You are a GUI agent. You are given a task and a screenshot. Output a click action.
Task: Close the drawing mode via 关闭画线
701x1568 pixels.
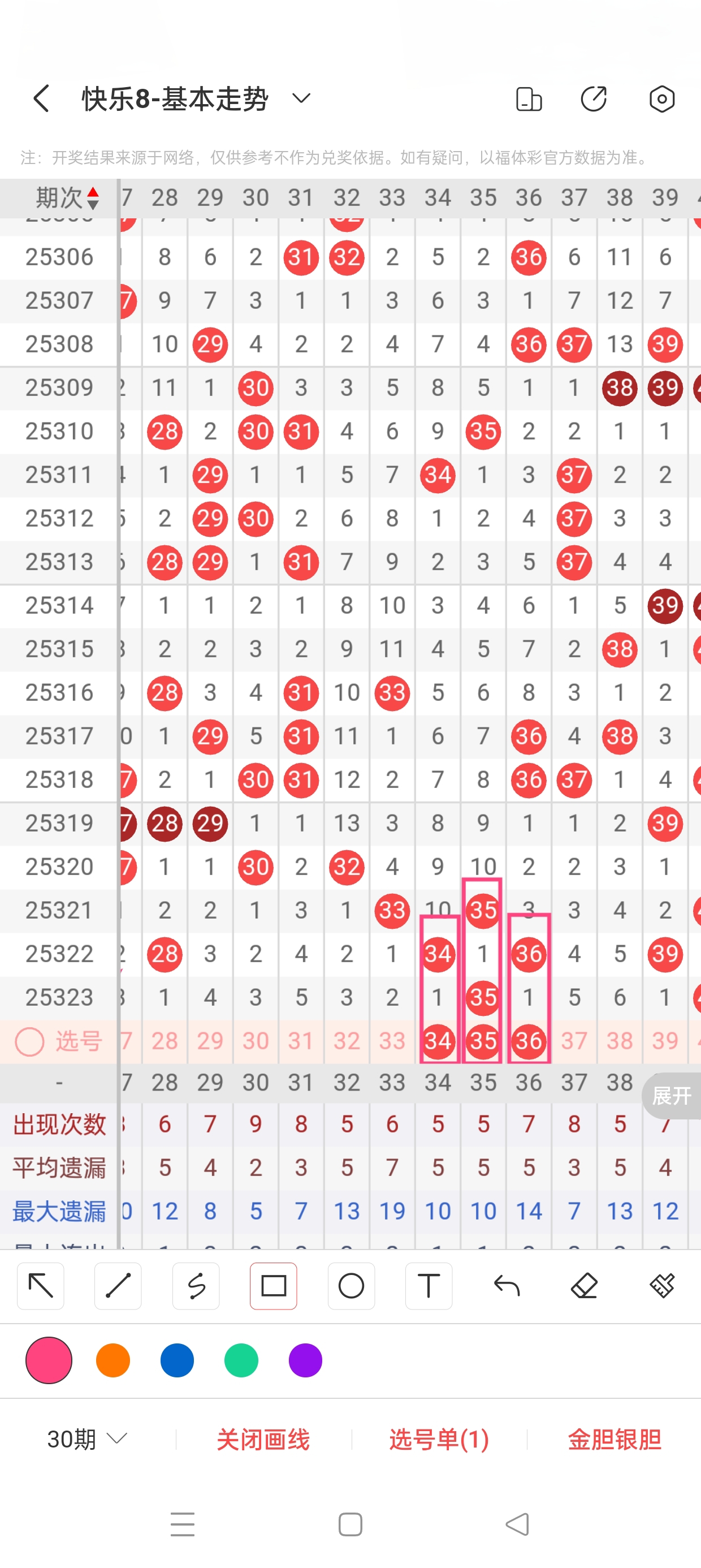tap(263, 1439)
